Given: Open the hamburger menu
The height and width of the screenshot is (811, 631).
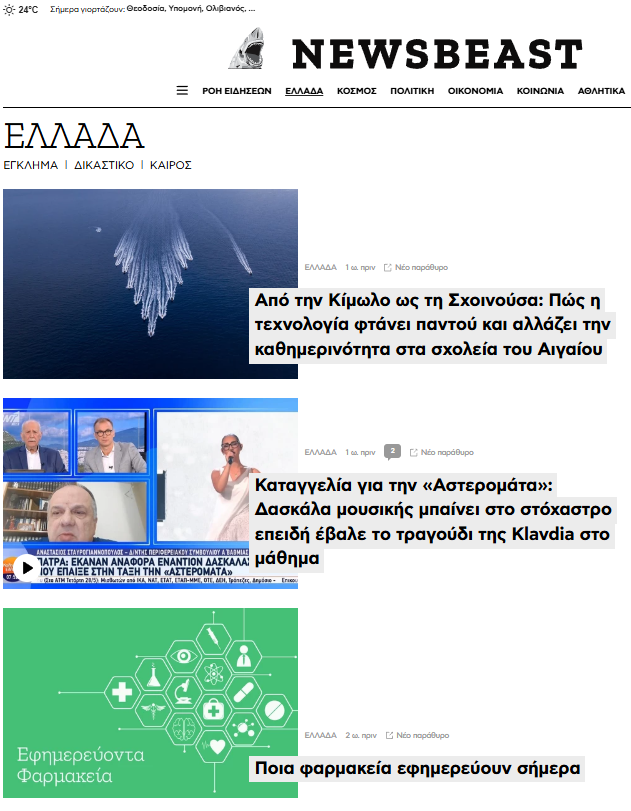Looking at the screenshot, I should click(x=182, y=90).
